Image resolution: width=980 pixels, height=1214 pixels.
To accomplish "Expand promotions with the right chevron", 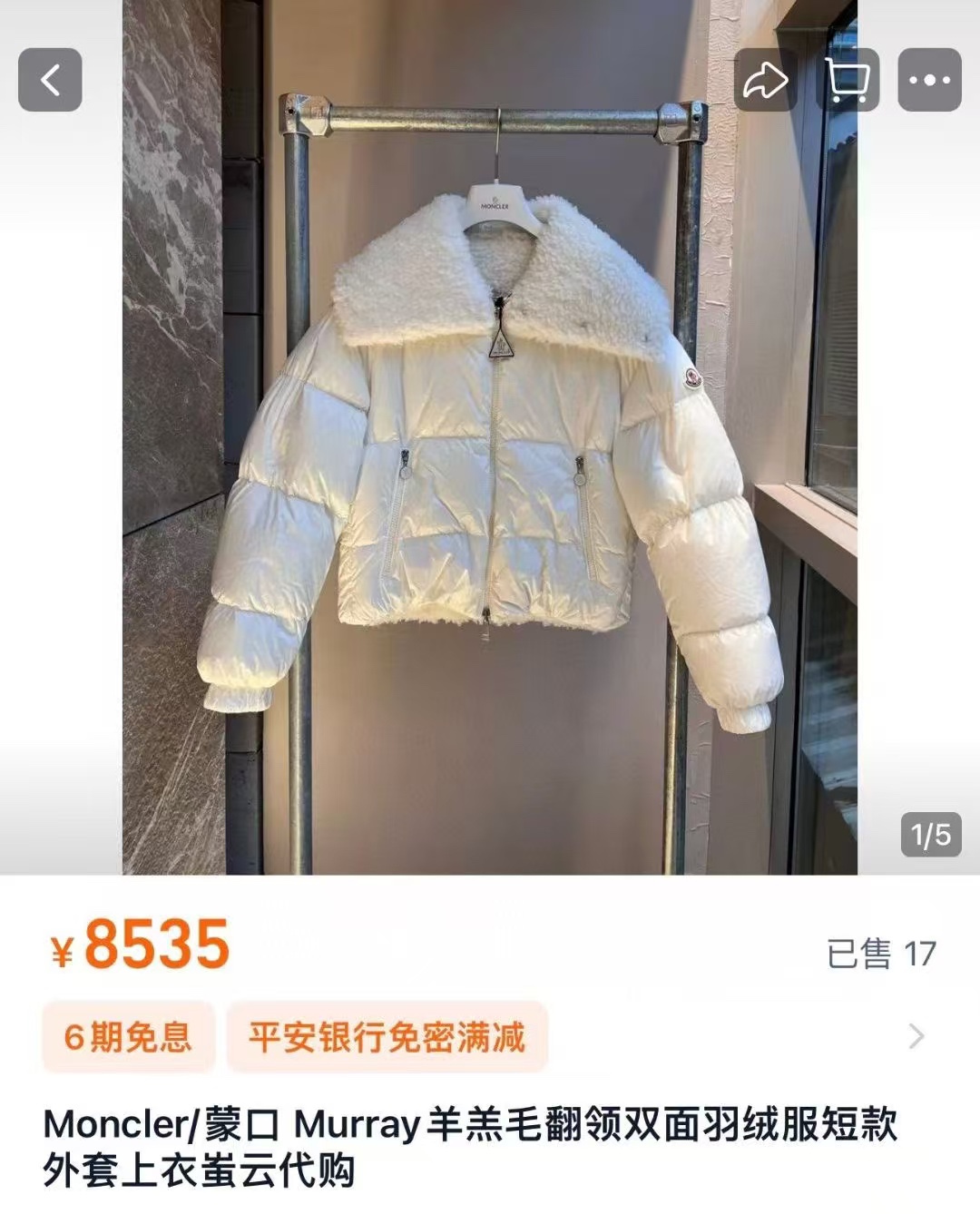I will (916, 1036).
